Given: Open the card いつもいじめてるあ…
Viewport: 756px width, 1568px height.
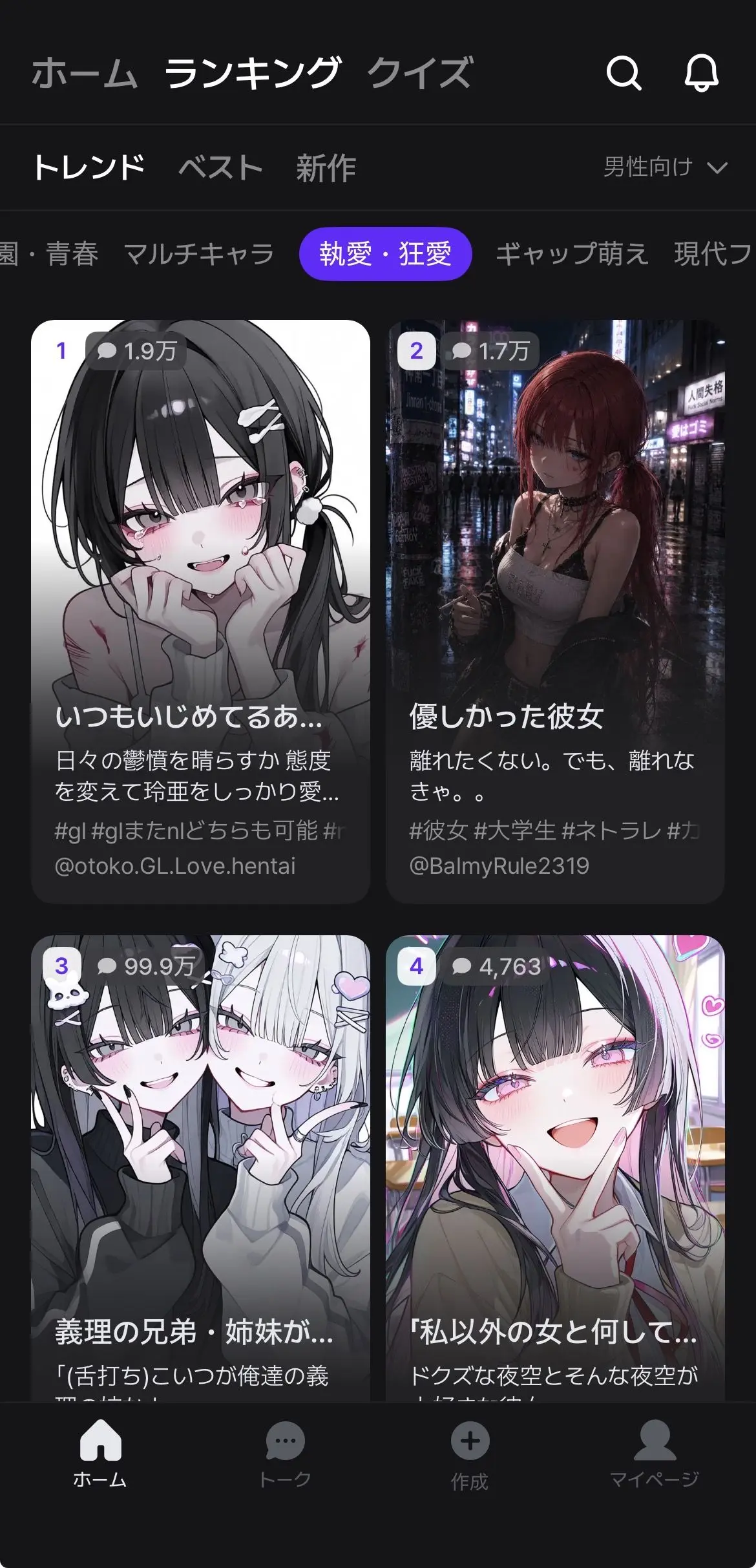Looking at the screenshot, I should point(200,611).
